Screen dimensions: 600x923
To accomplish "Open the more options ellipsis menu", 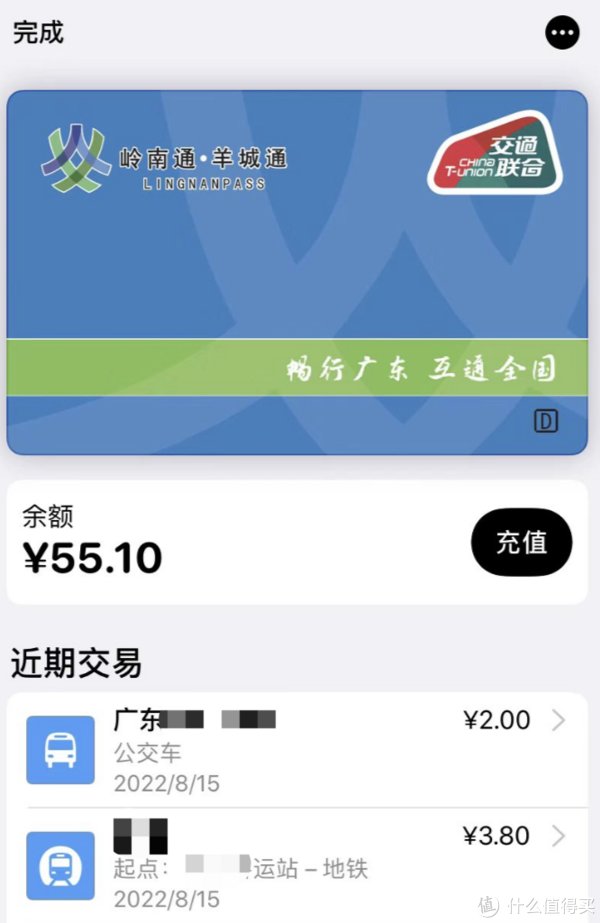I will coord(562,33).
